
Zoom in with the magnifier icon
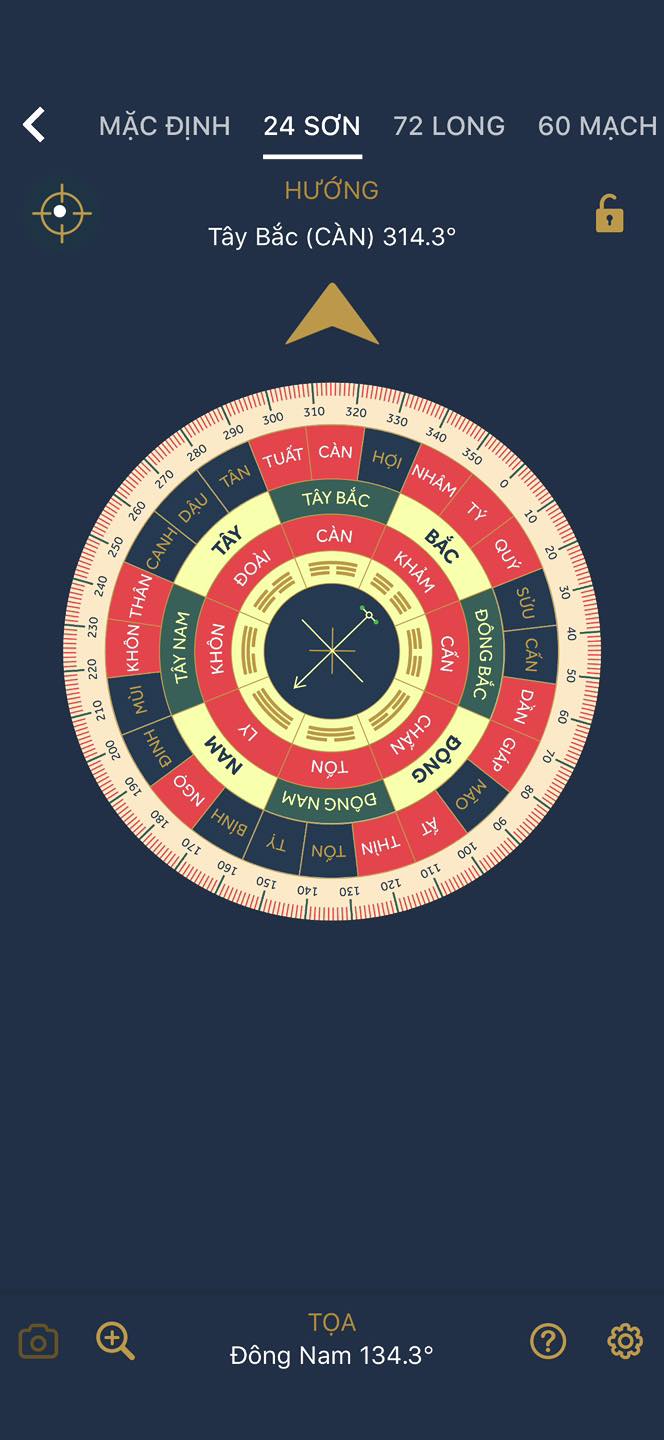pos(115,1341)
